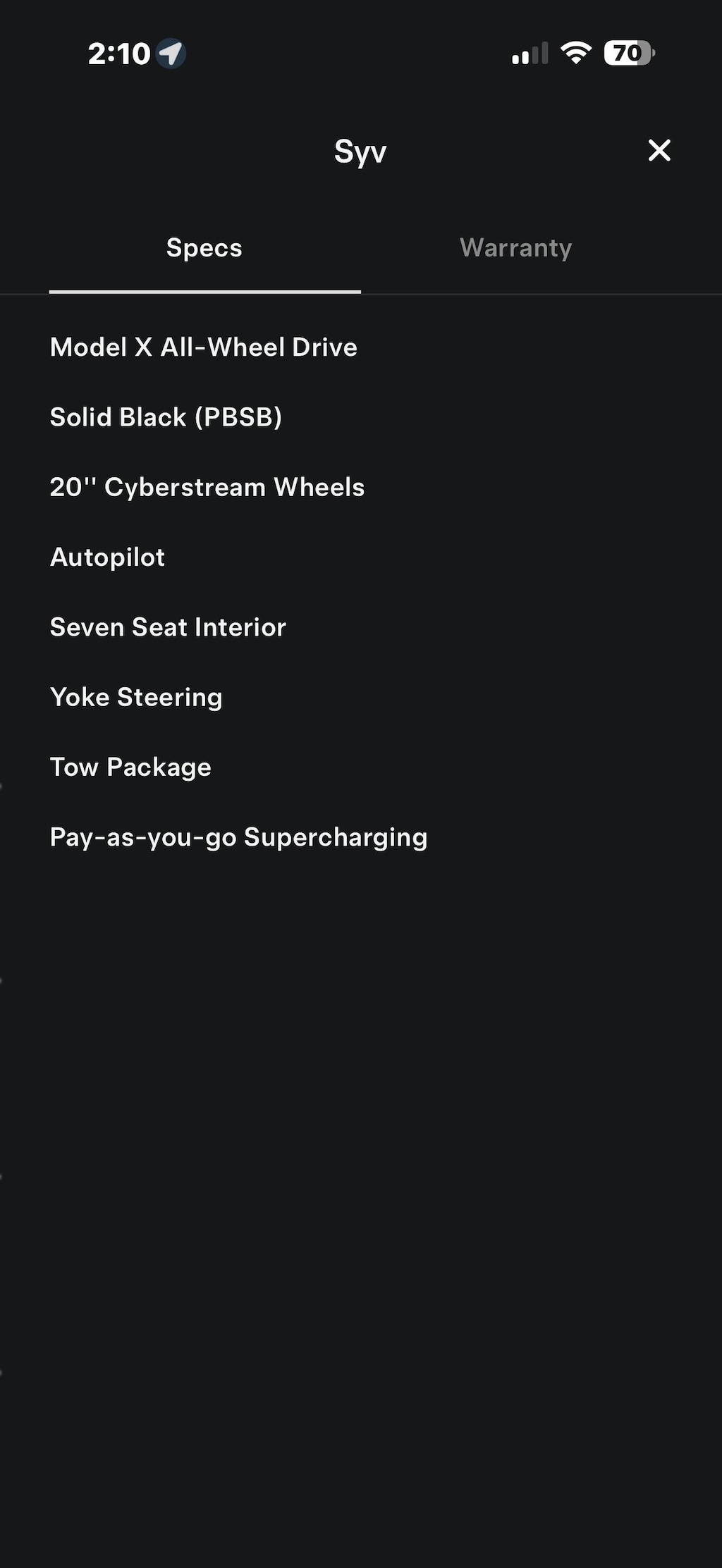Image resolution: width=722 pixels, height=1568 pixels.
Task: Select the Specs tab
Action: point(204,248)
